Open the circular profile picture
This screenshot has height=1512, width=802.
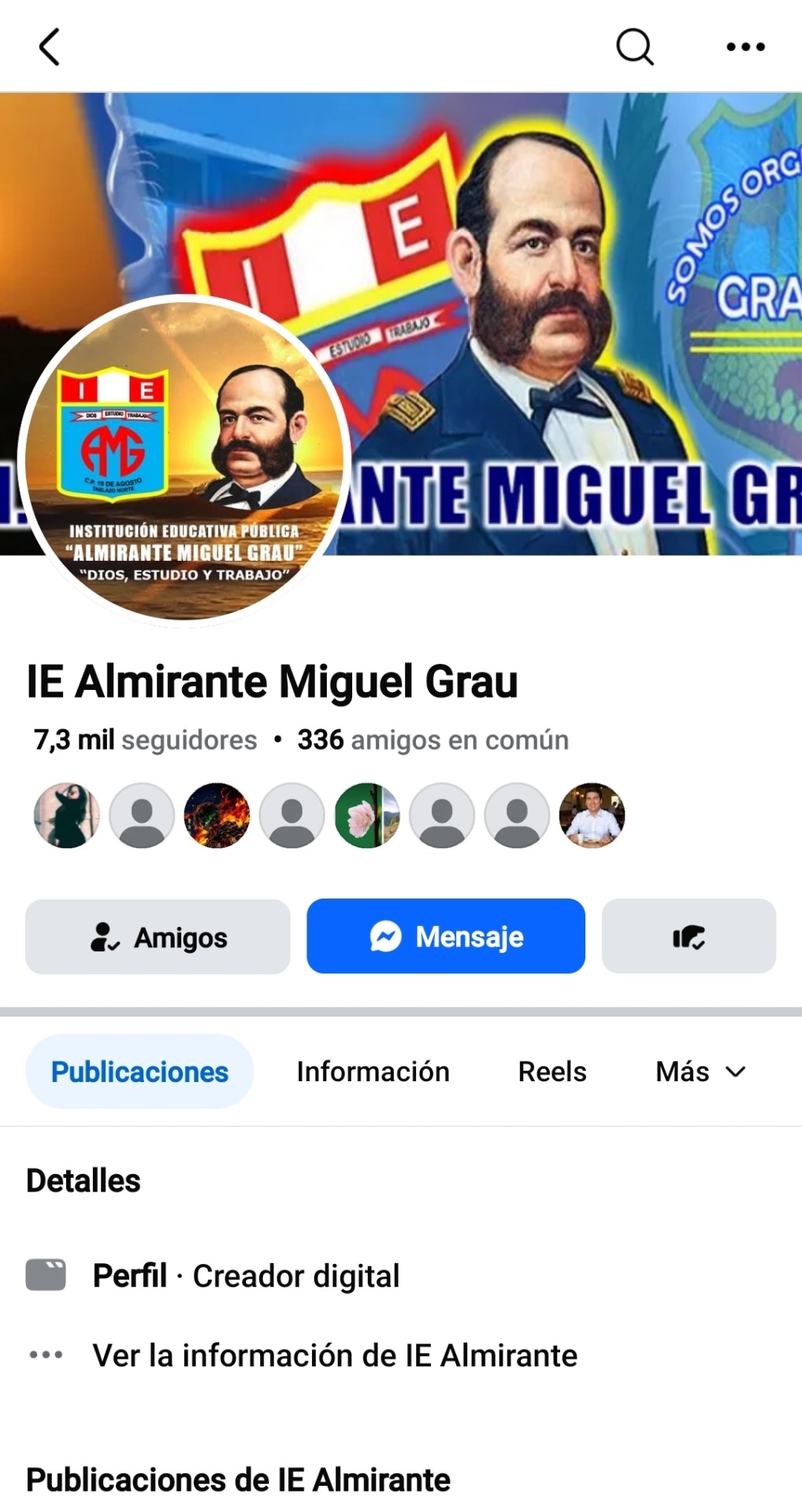coord(186,461)
